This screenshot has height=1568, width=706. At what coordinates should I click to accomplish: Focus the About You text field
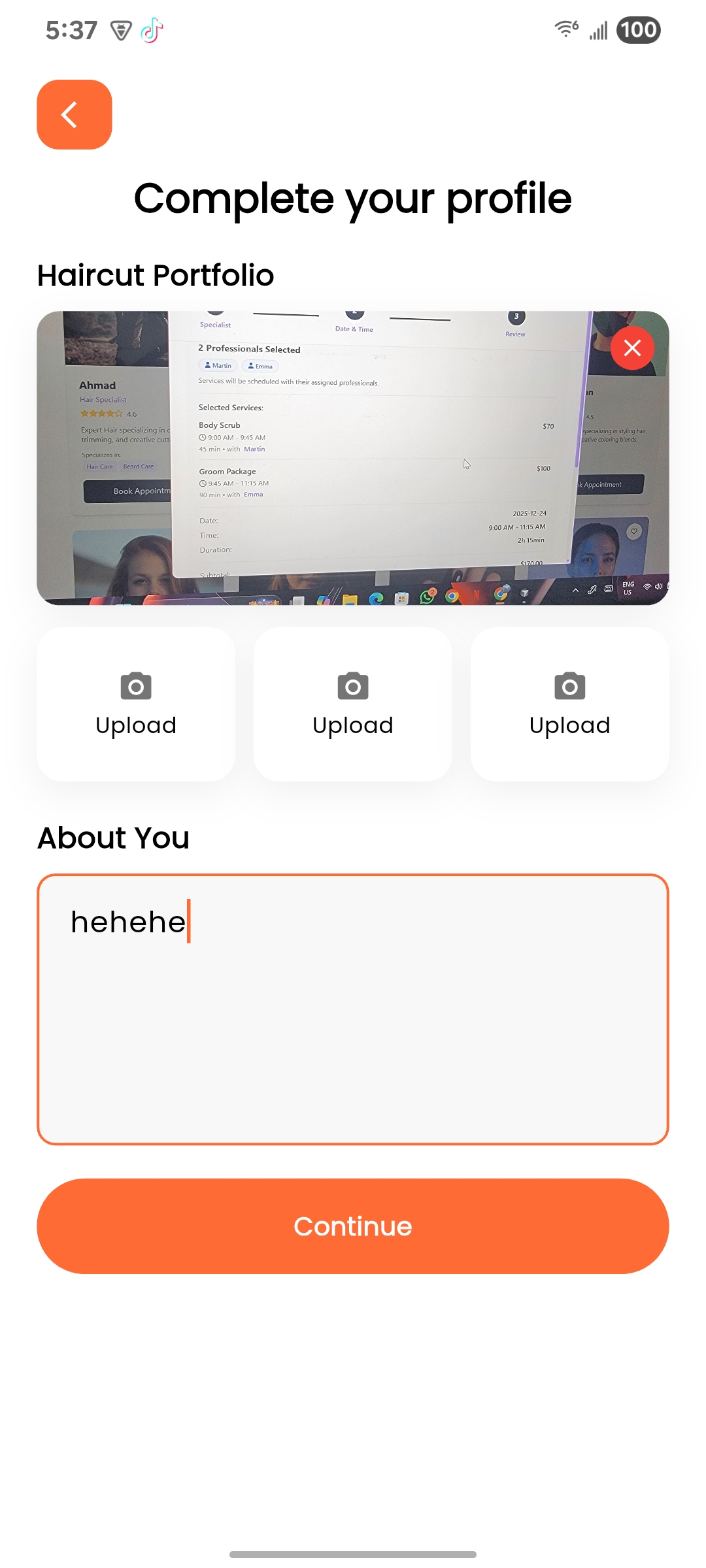[x=353, y=1009]
